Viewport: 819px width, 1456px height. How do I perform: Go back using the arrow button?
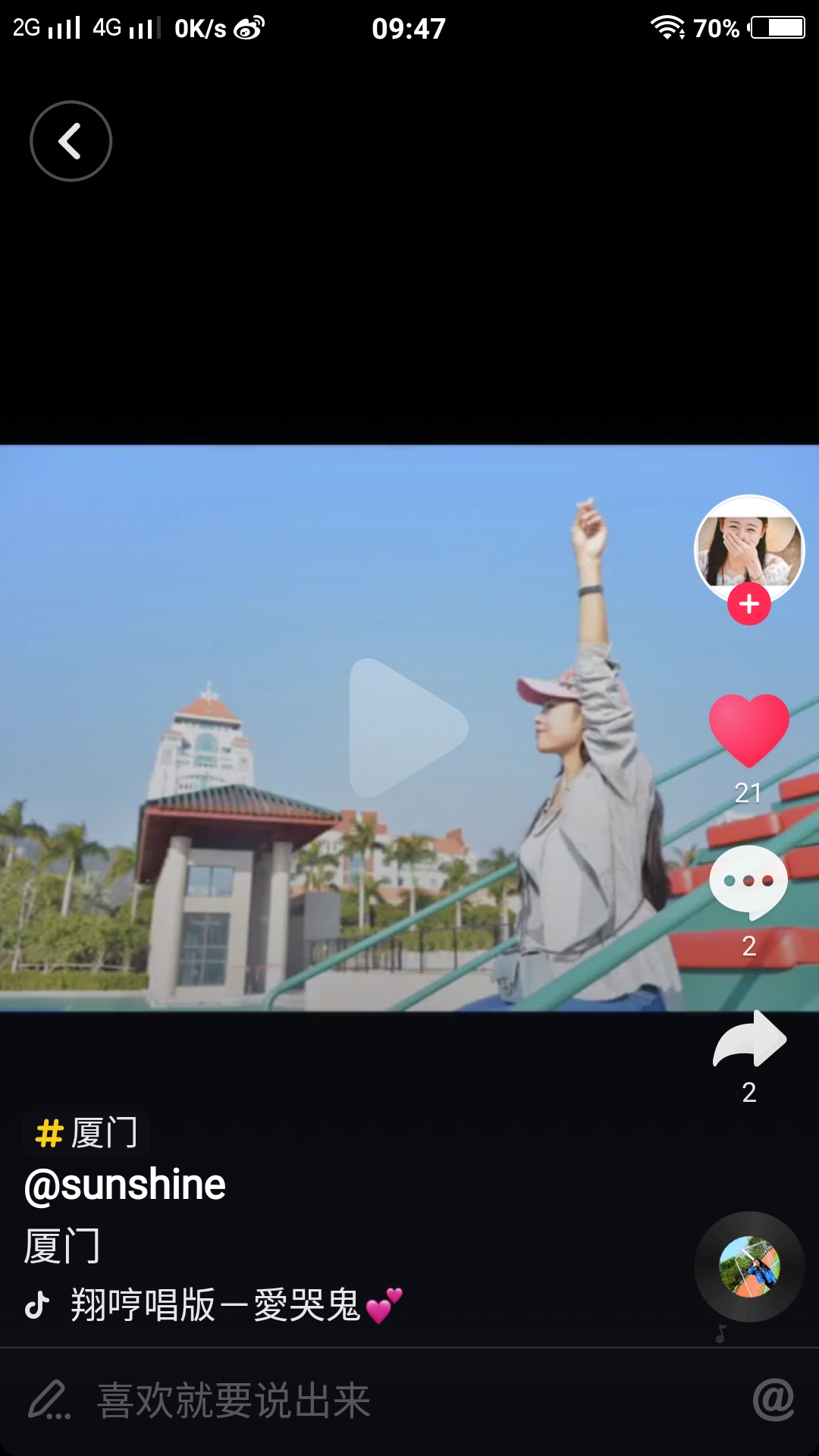point(71,141)
